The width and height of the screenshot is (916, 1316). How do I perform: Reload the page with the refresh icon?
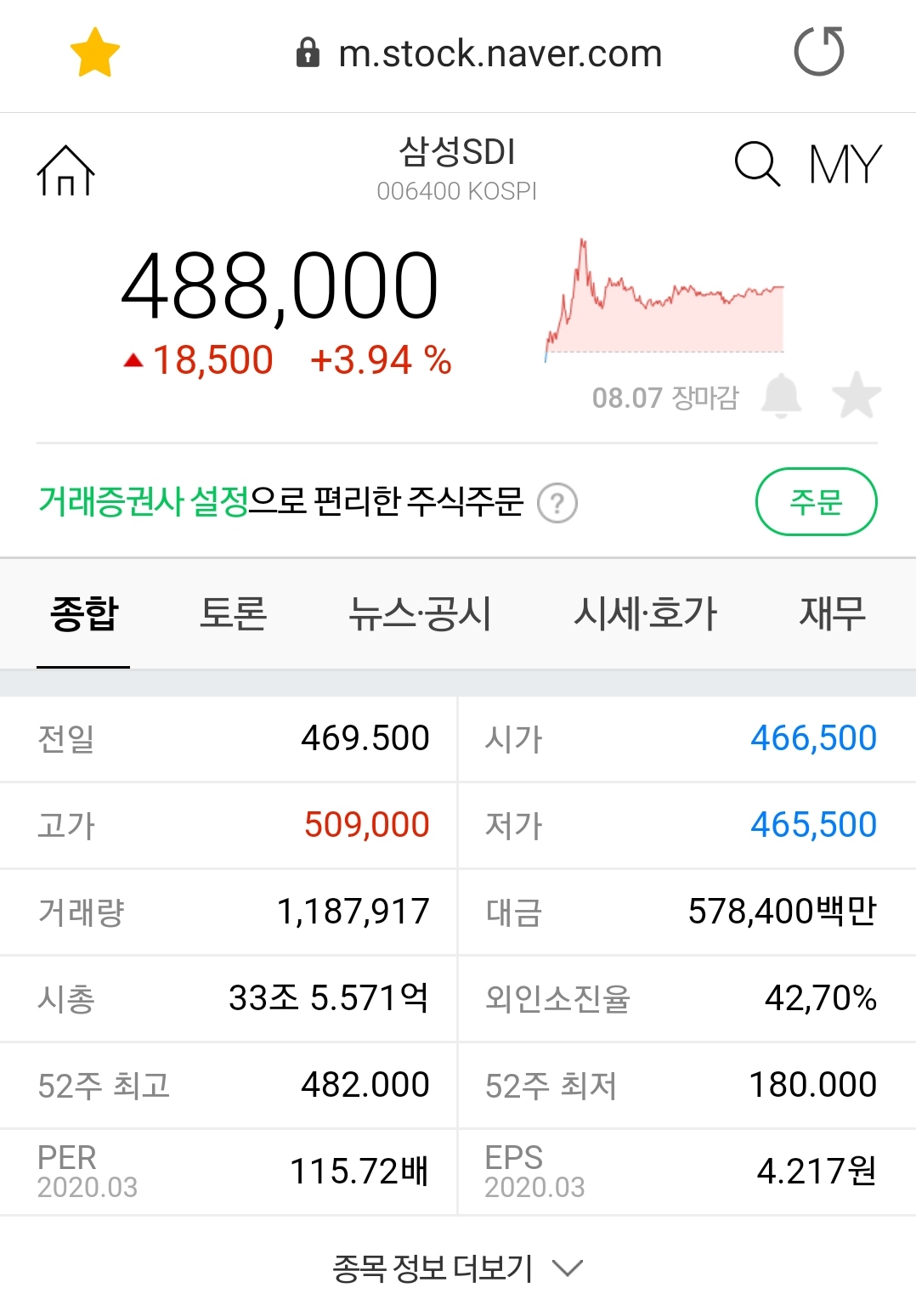(x=818, y=52)
